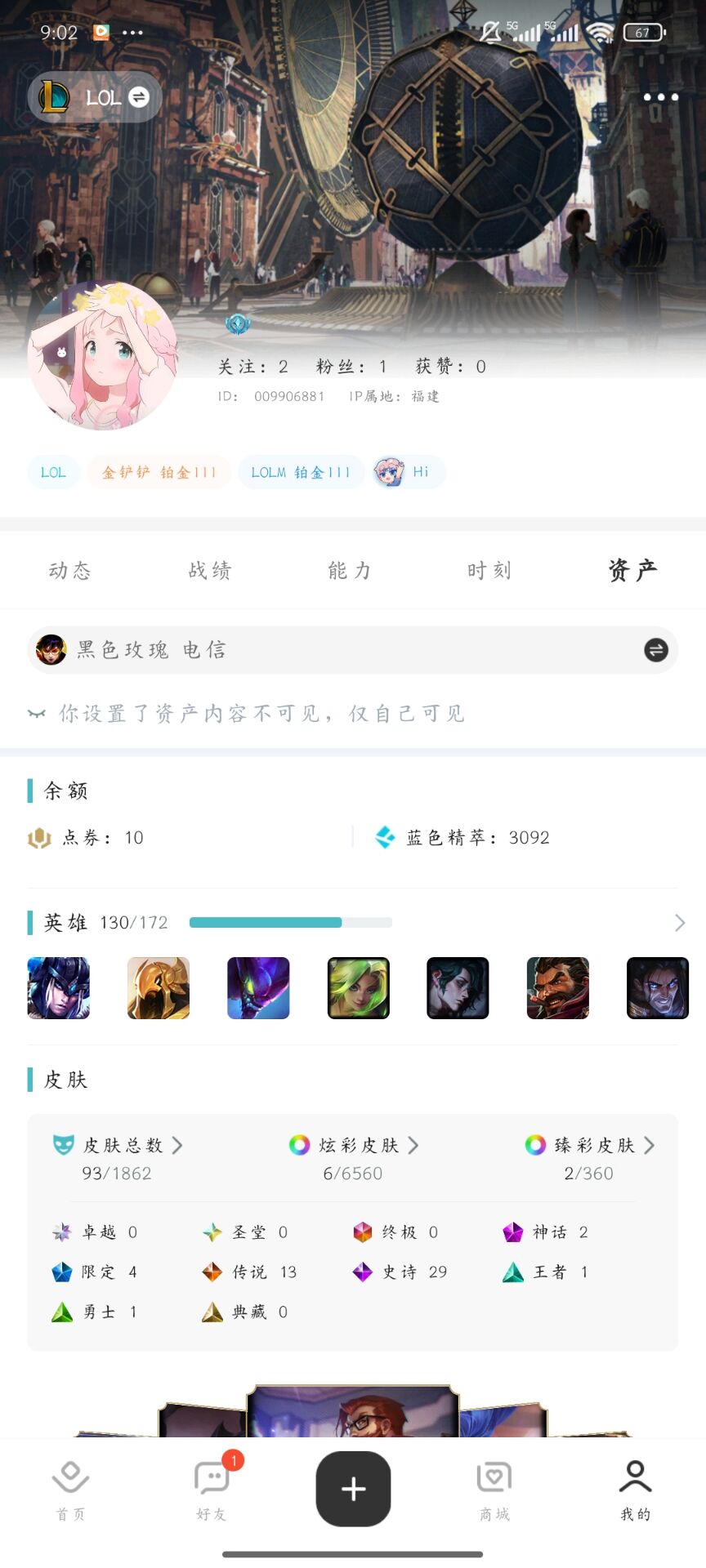Expand the 英雄 130/172 hero list

click(679, 923)
